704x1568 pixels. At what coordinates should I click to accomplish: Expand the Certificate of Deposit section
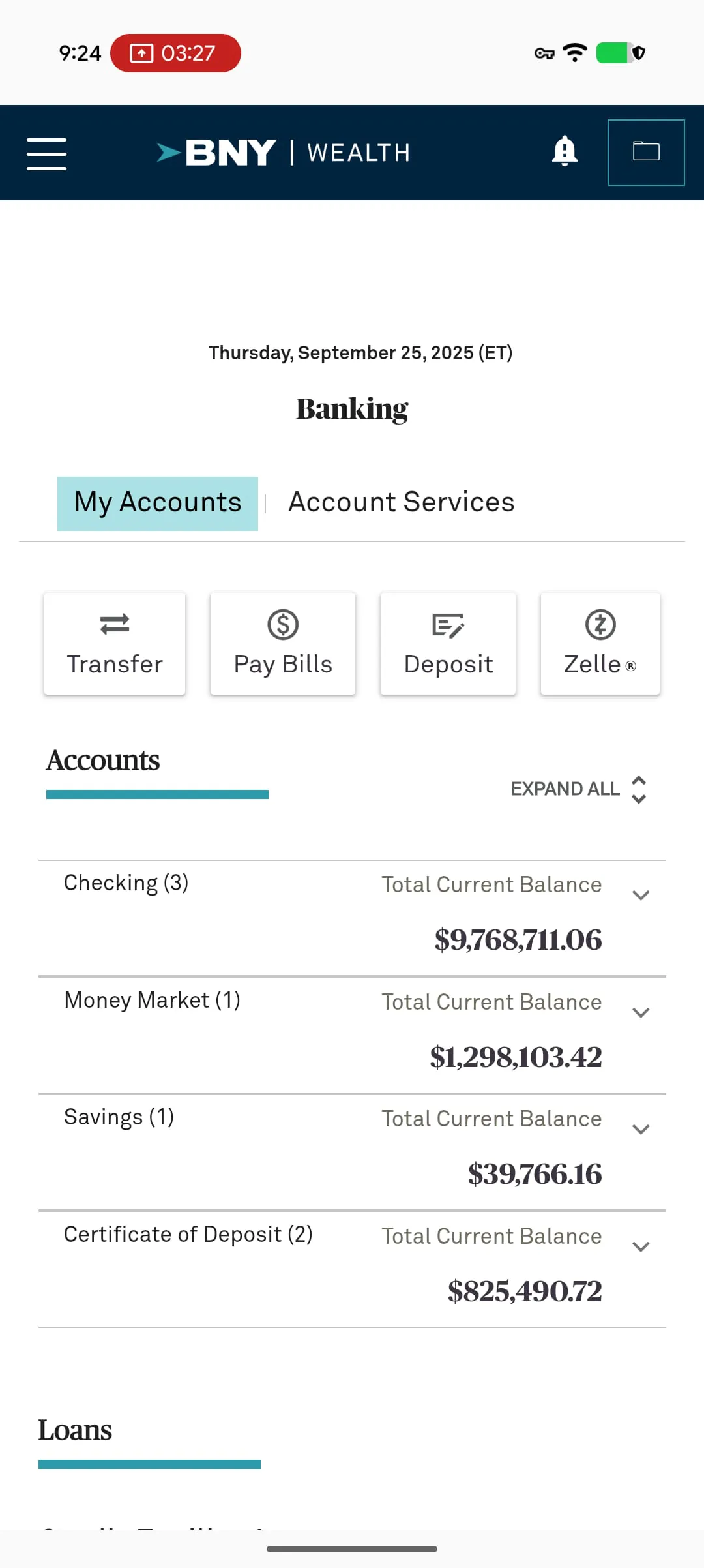point(641,1246)
